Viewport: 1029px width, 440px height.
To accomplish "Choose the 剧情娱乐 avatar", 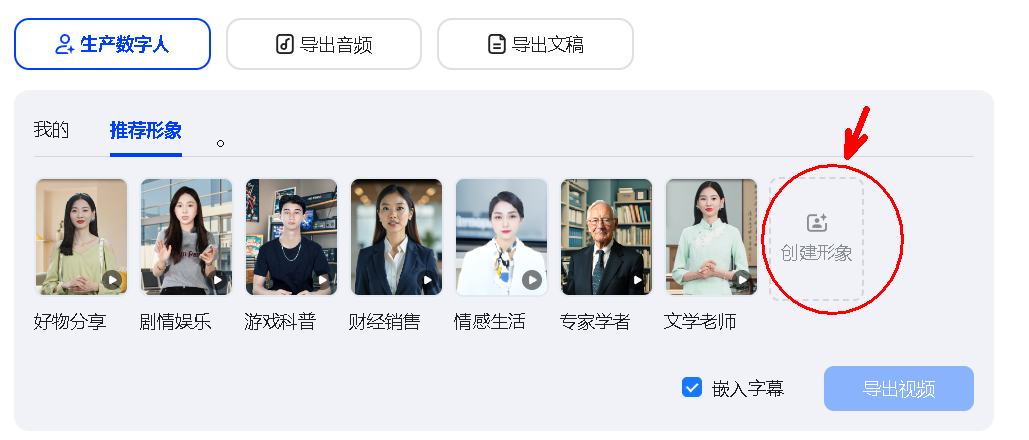I will (186, 237).
